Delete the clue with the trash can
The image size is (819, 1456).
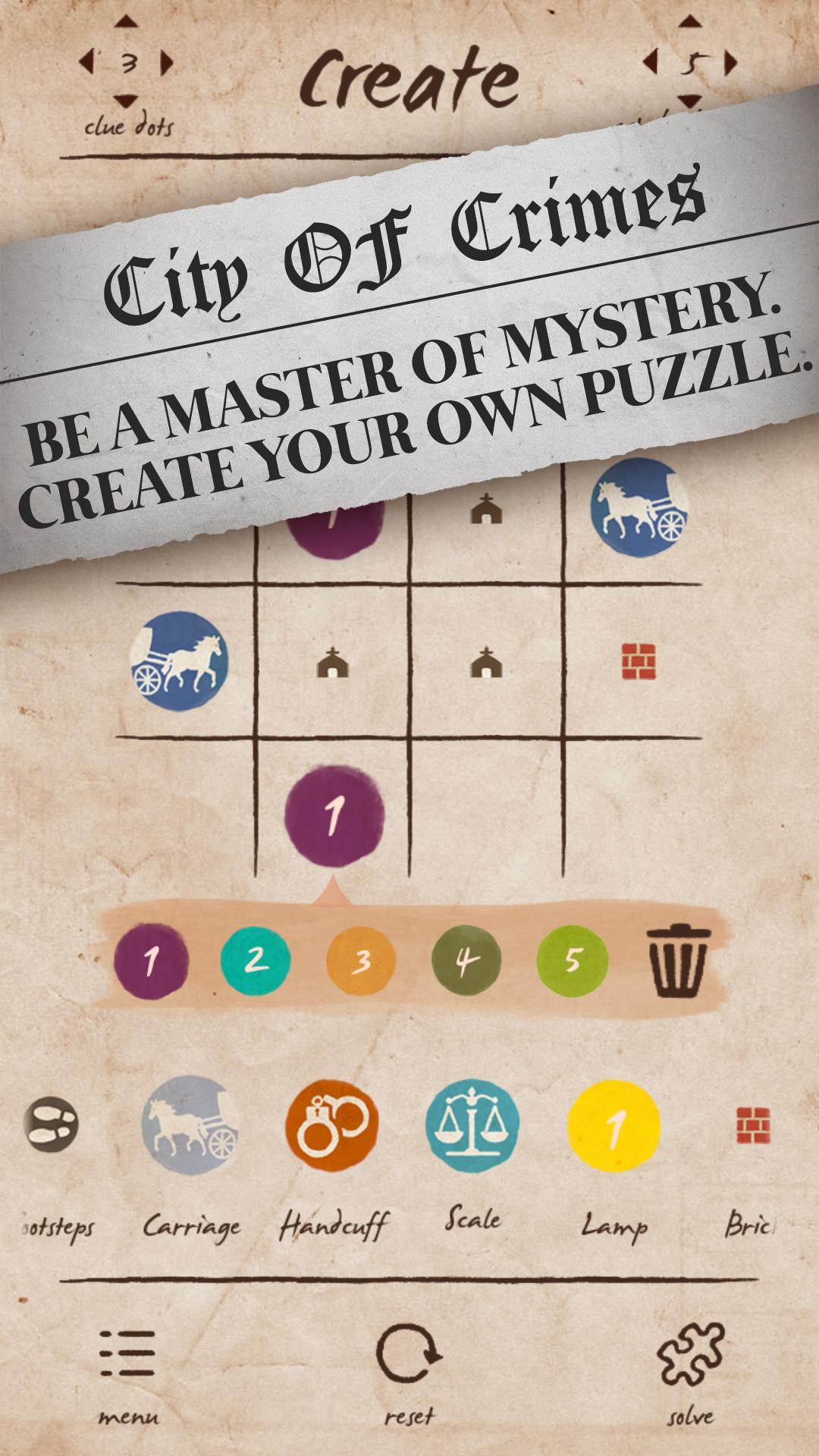679,960
